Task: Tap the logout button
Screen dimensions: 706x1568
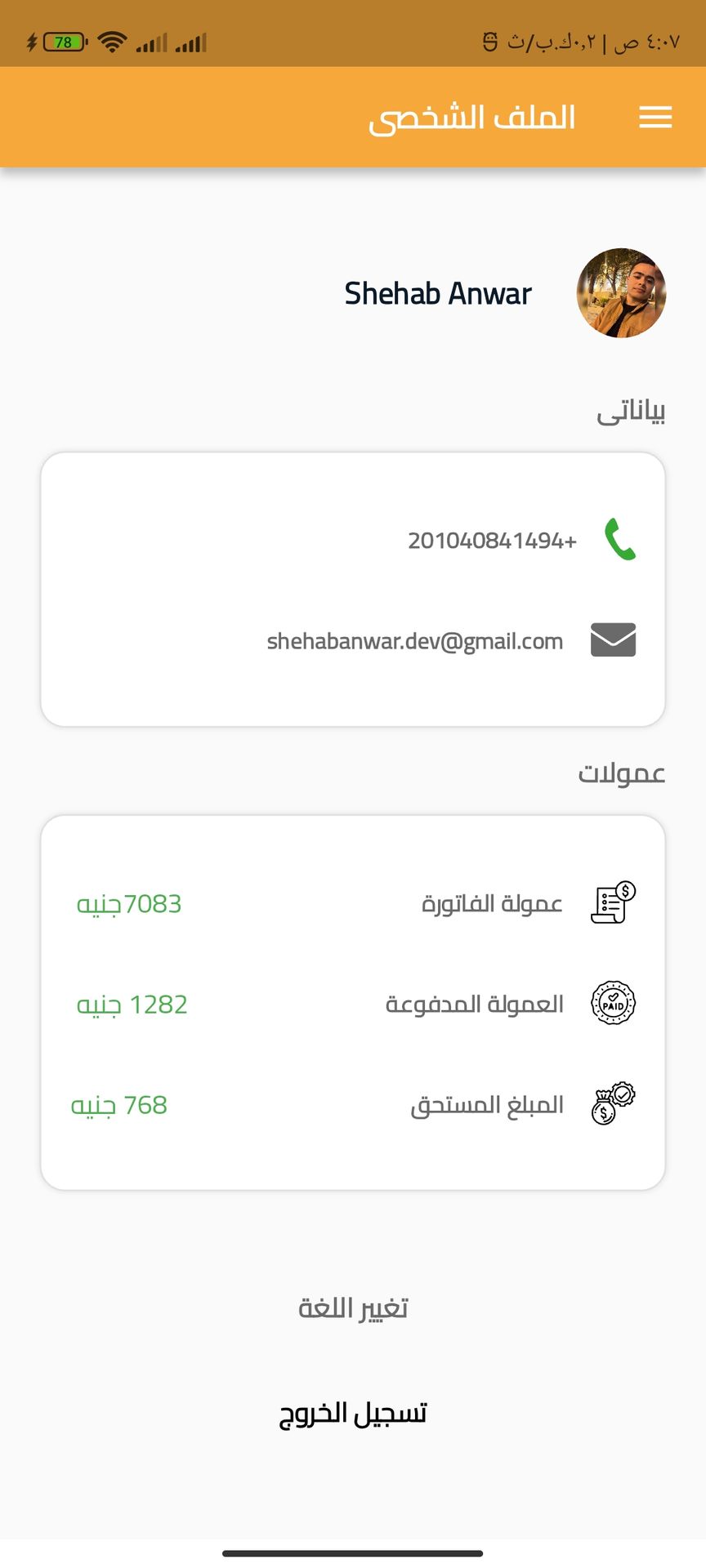Action: 353,1413
